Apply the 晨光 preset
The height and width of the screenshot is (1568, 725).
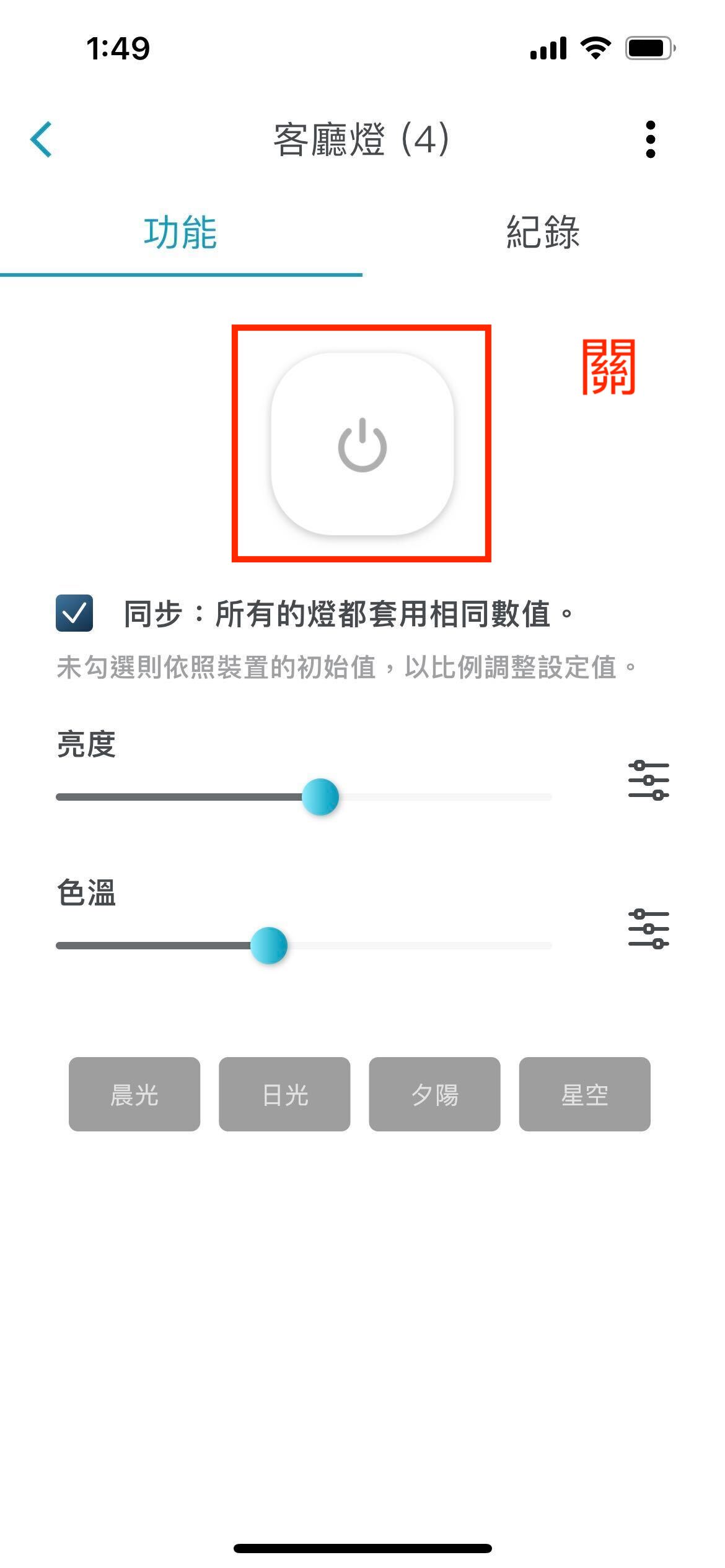tap(134, 1094)
